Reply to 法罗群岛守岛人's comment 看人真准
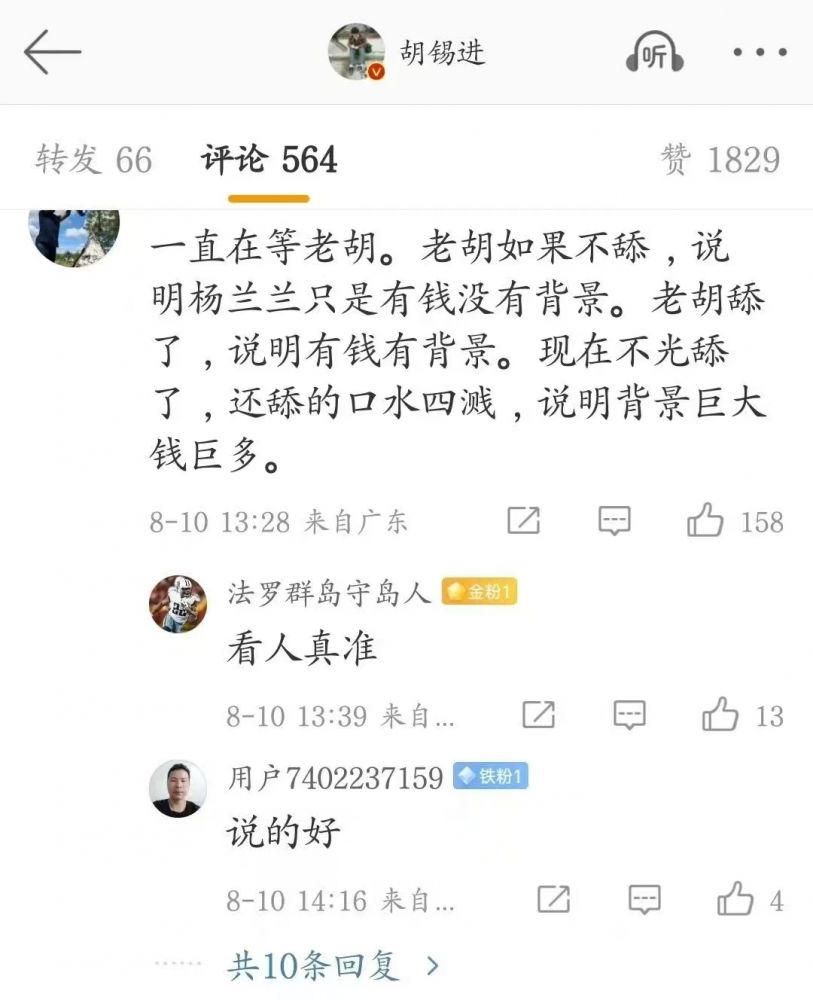Screen dimensions: 813x1000 629,714
